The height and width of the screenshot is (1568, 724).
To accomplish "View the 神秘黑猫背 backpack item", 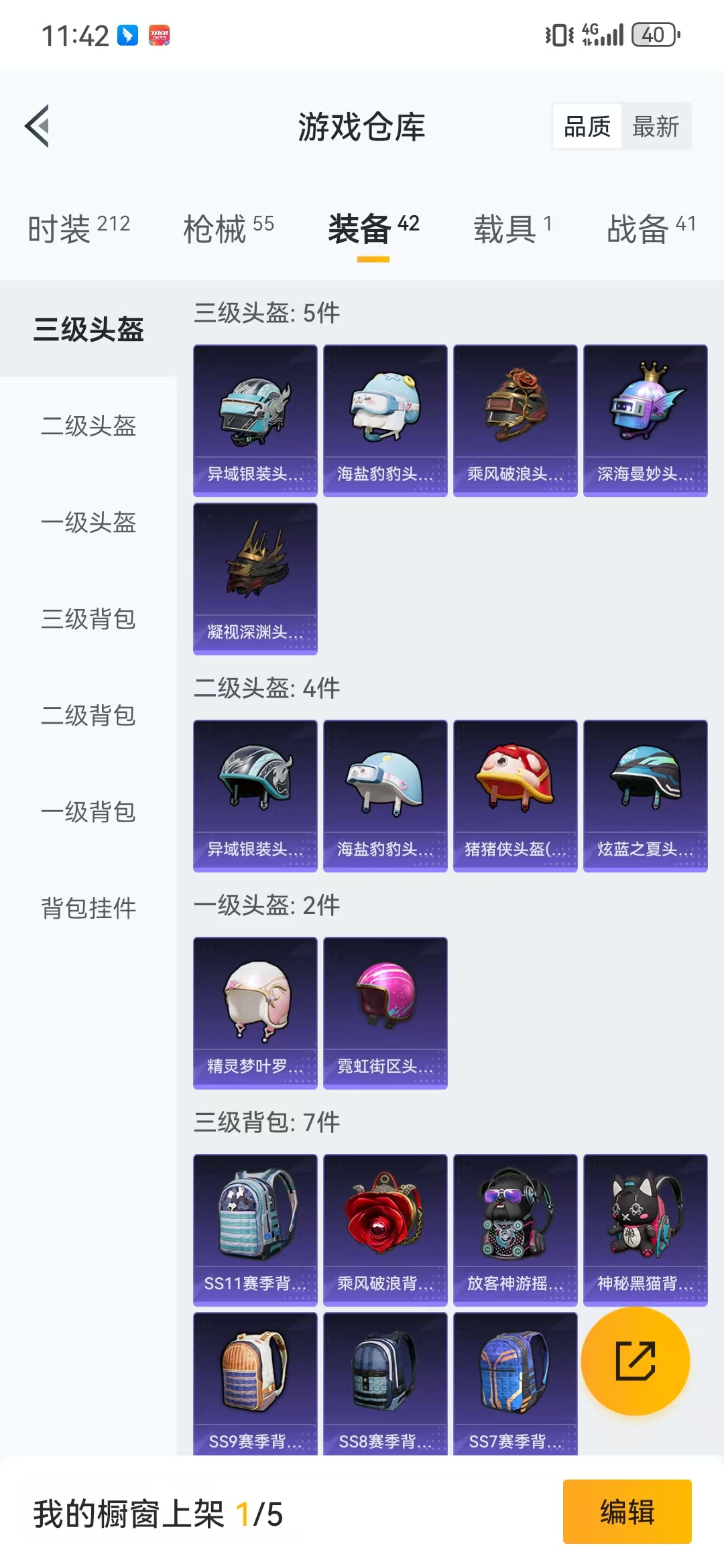I will [x=645, y=1230].
